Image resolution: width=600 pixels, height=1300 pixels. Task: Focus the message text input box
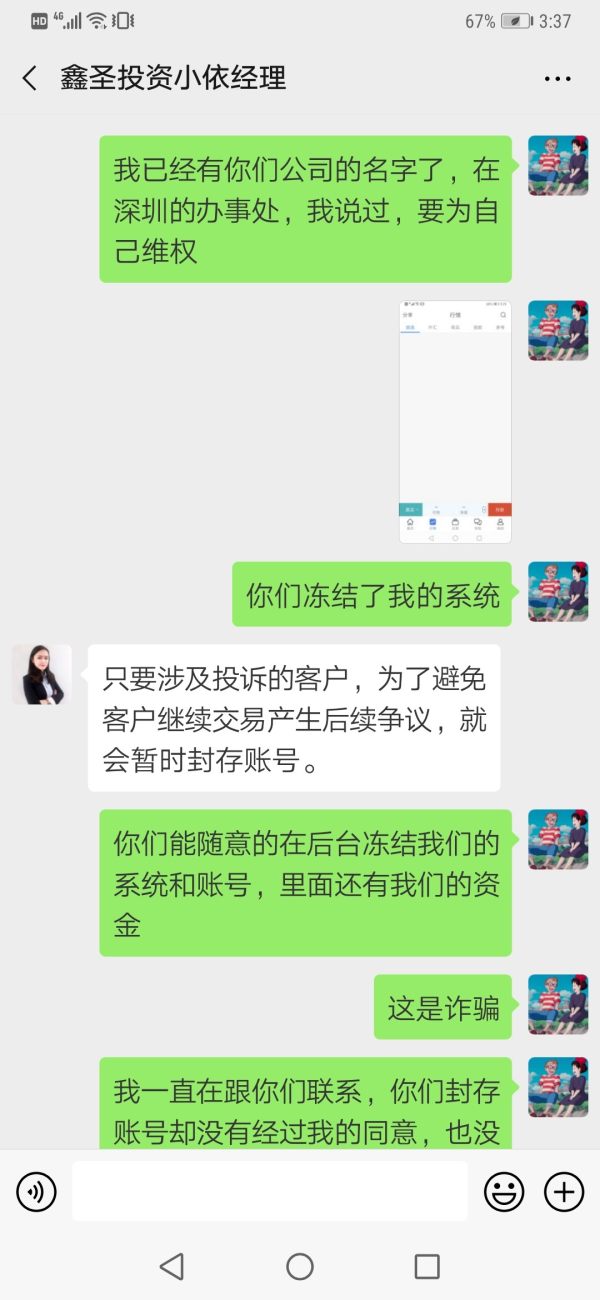coord(270,1191)
